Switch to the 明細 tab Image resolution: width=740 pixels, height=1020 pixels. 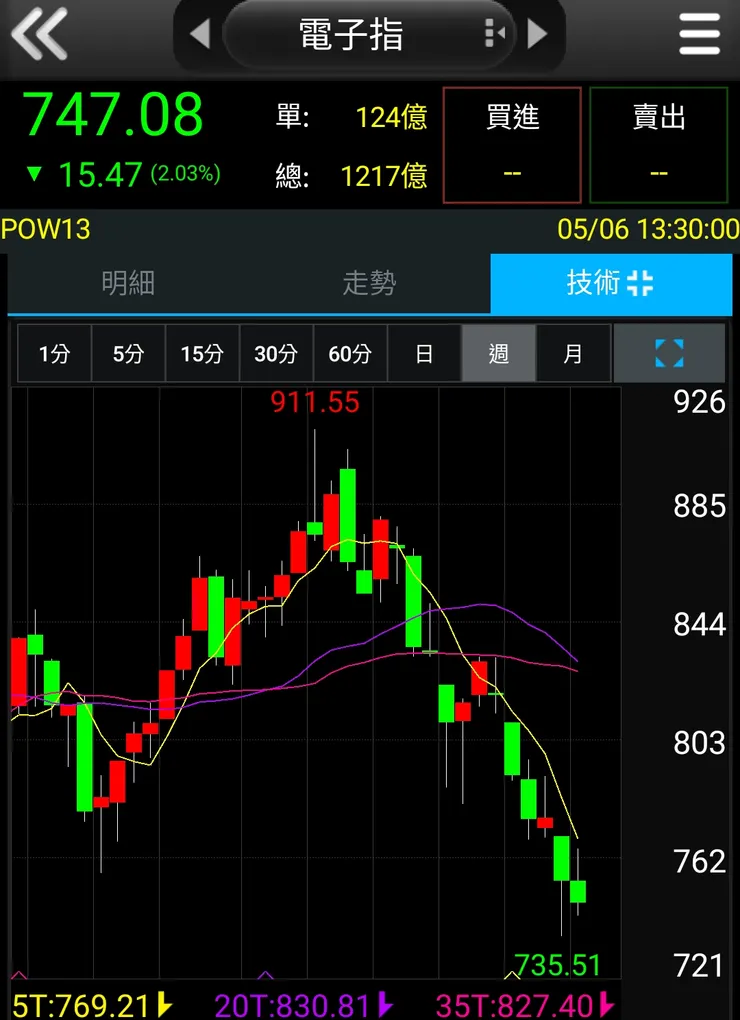[128, 284]
